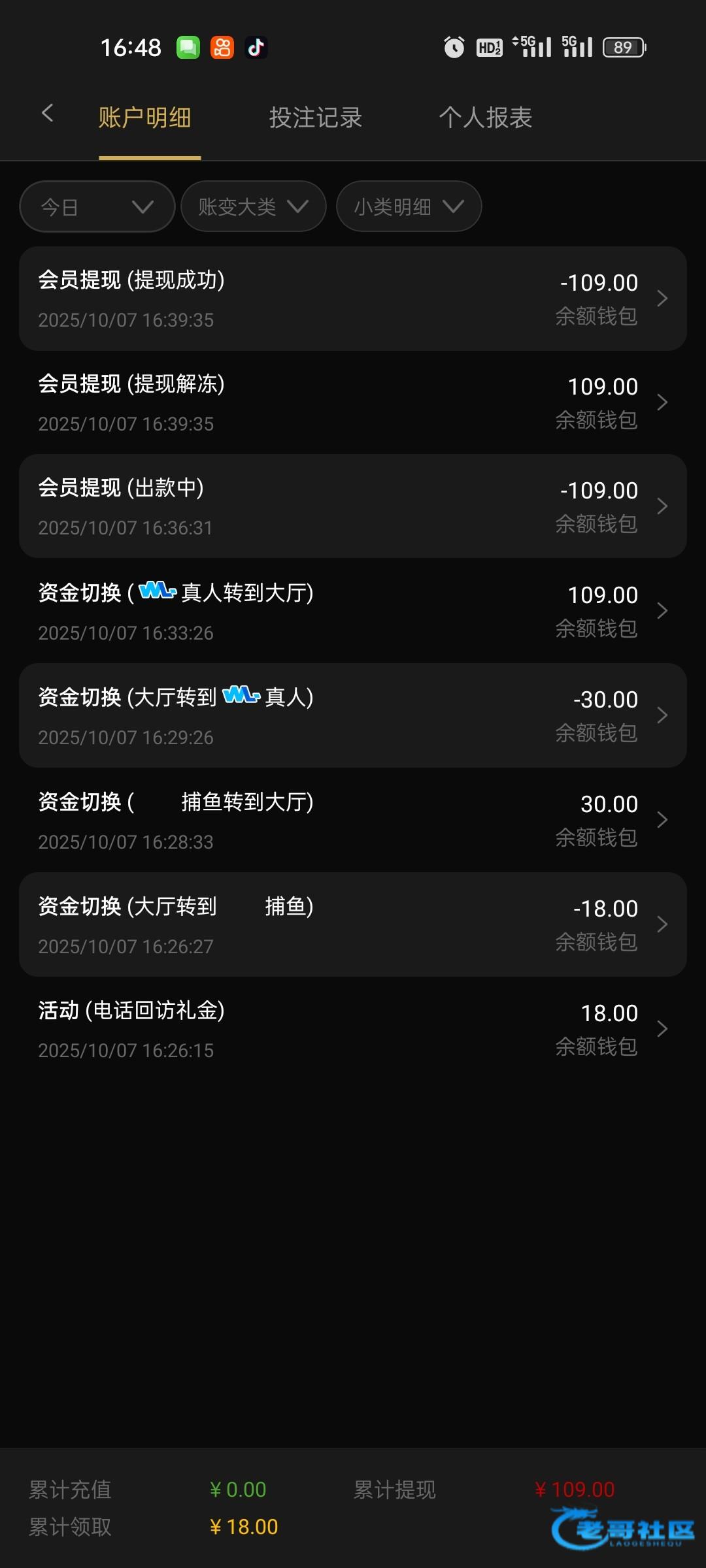The width and height of the screenshot is (706, 1568).
Task: Open the 小类明细 filter dropdown
Action: click(409, 207)
